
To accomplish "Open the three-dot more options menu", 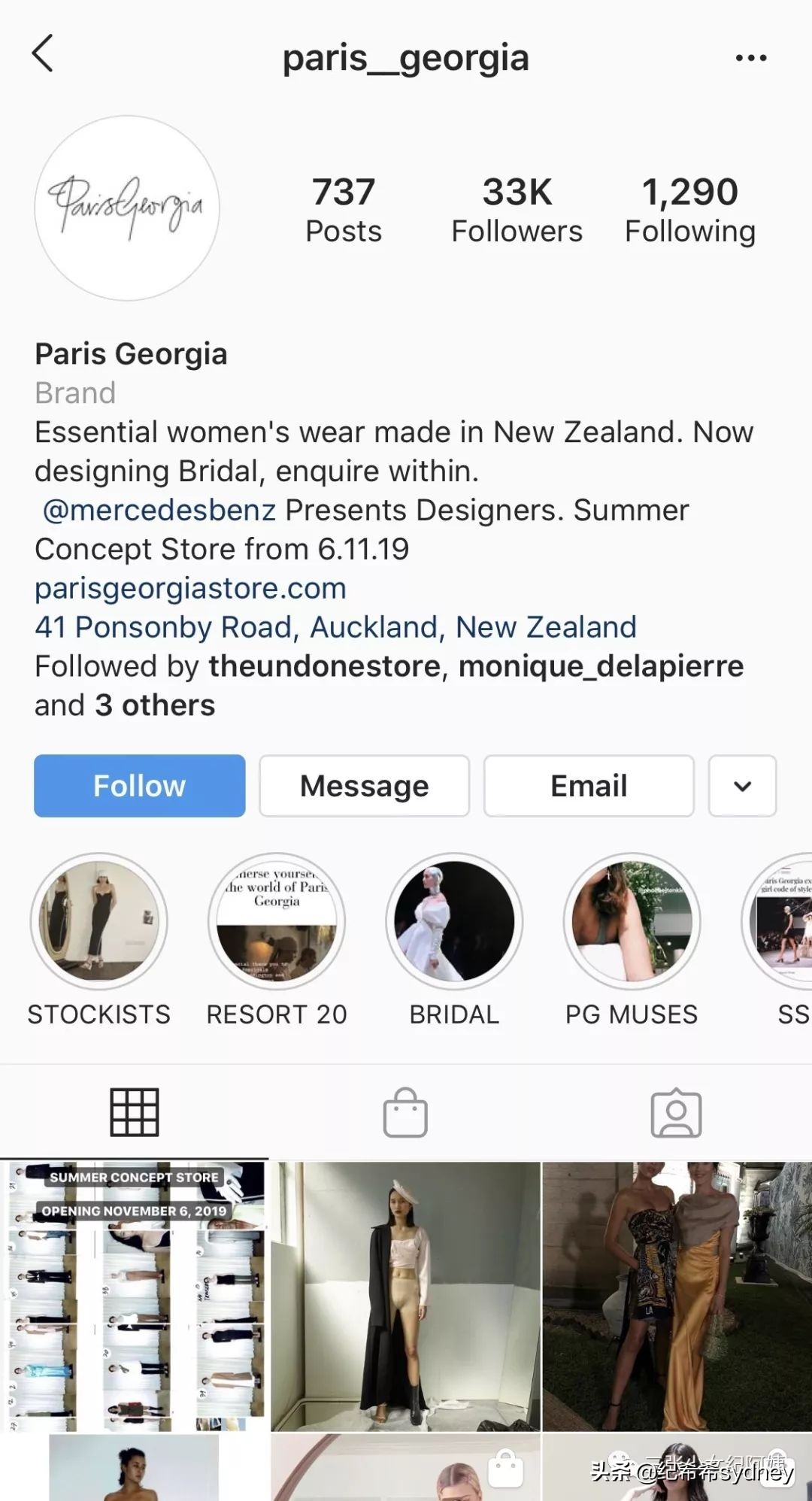I will click(750, 58).
